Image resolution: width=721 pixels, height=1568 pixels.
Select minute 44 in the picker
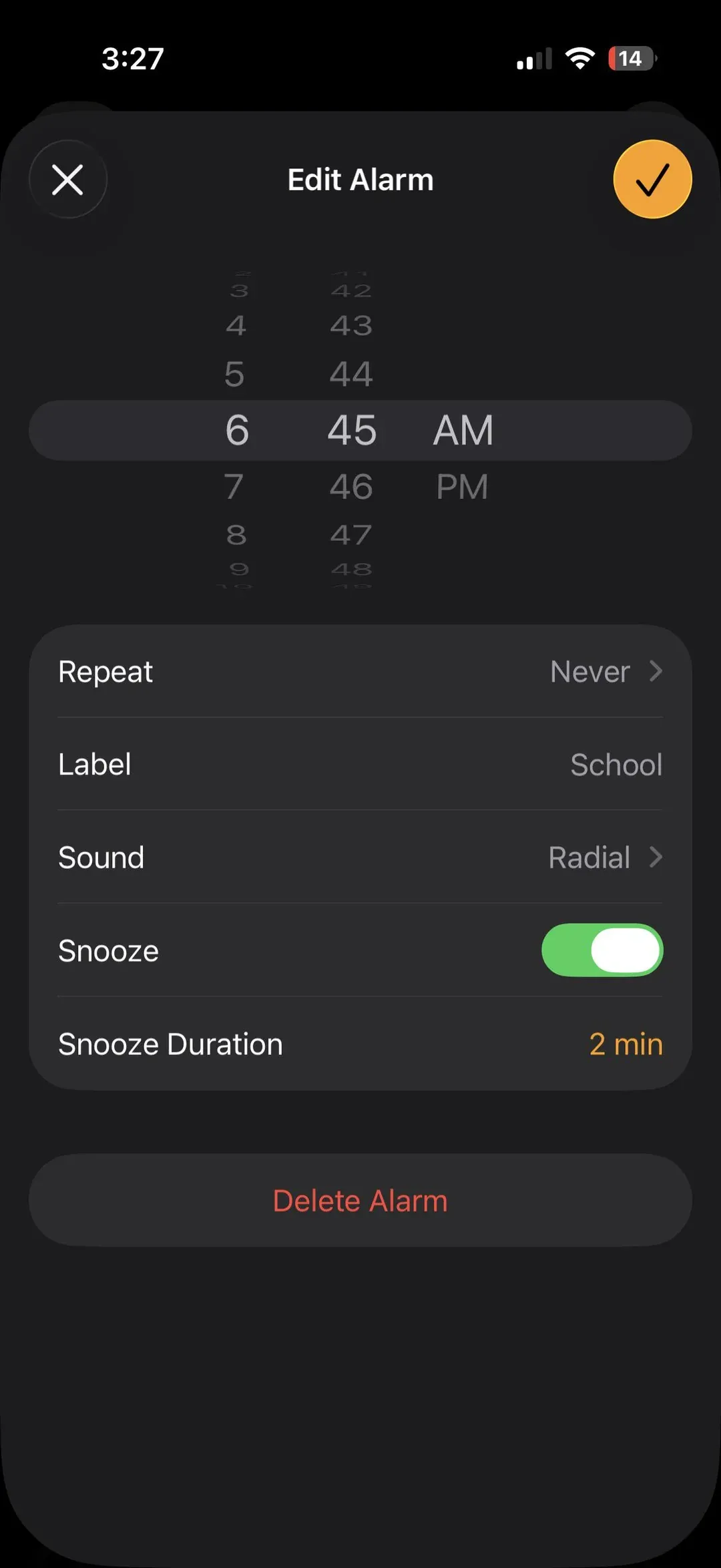tap(351, 374)
